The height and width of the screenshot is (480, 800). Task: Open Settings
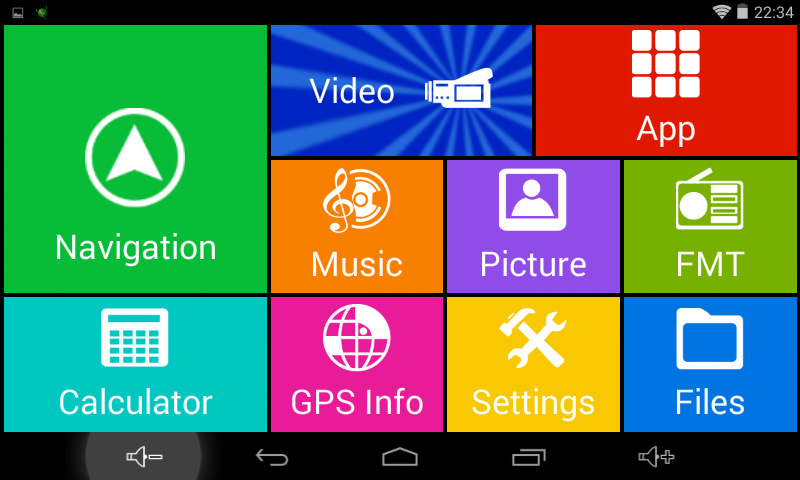[533, 364]
